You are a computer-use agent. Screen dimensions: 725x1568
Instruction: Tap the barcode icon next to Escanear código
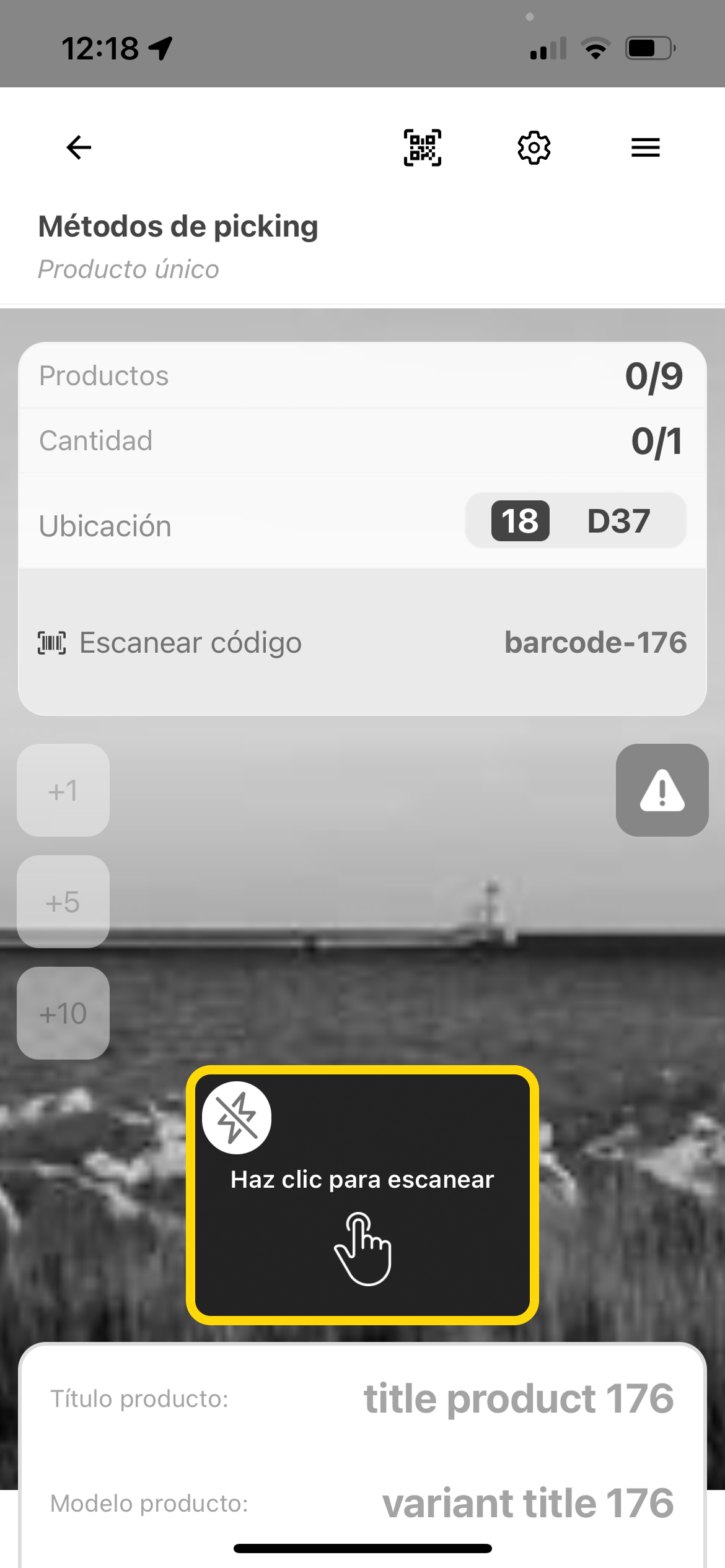(51, 642)
